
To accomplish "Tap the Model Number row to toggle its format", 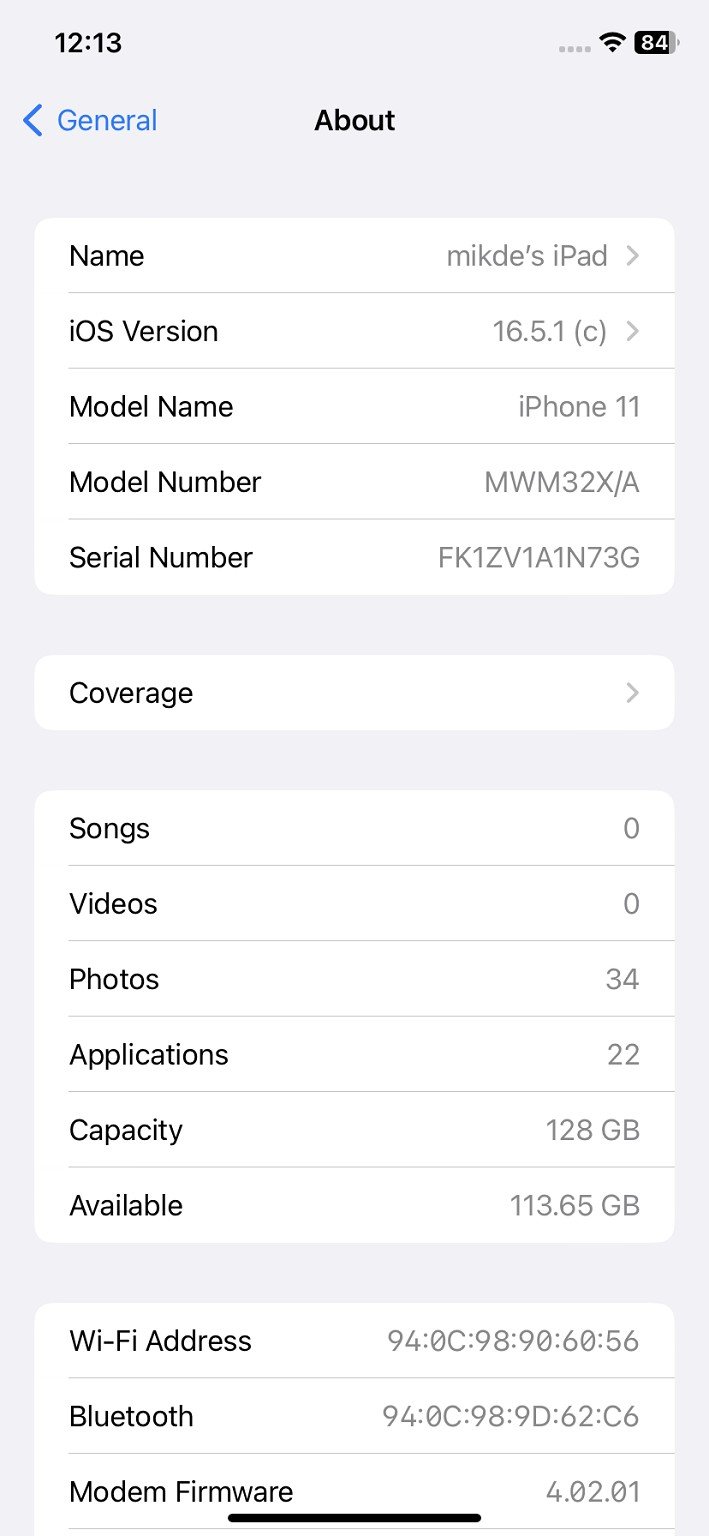I will [354, 482].
